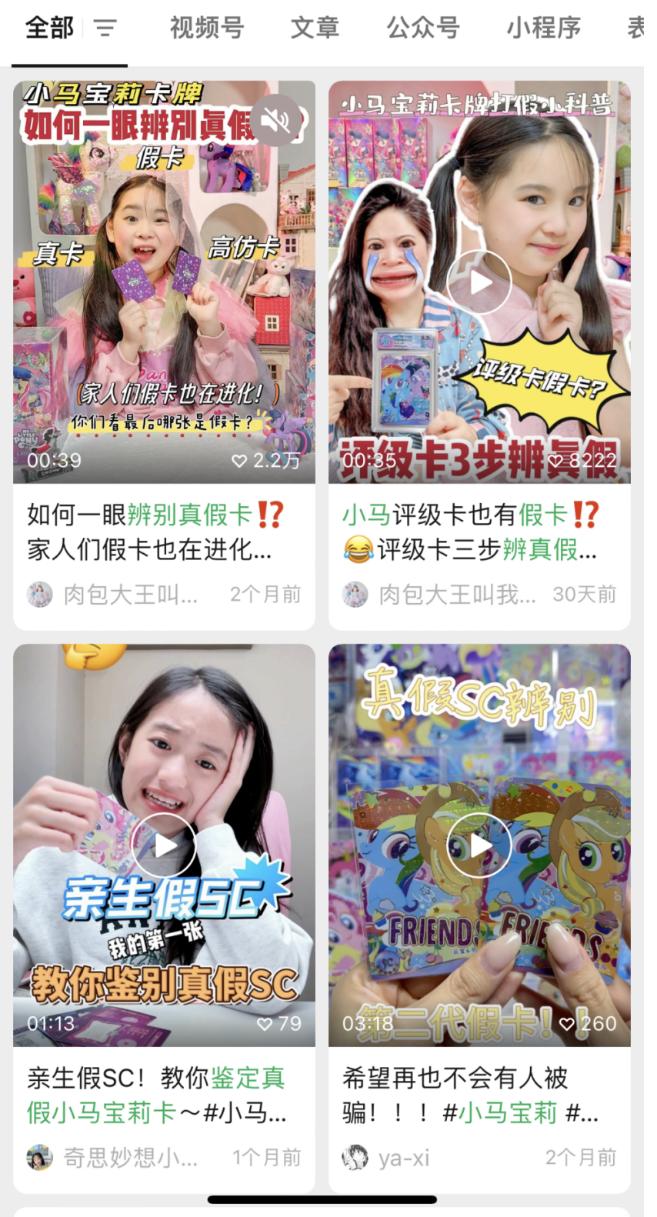
Task: Open the 亲生假SC！教你鉴定真假 post title
Action: coord(157,1094)
